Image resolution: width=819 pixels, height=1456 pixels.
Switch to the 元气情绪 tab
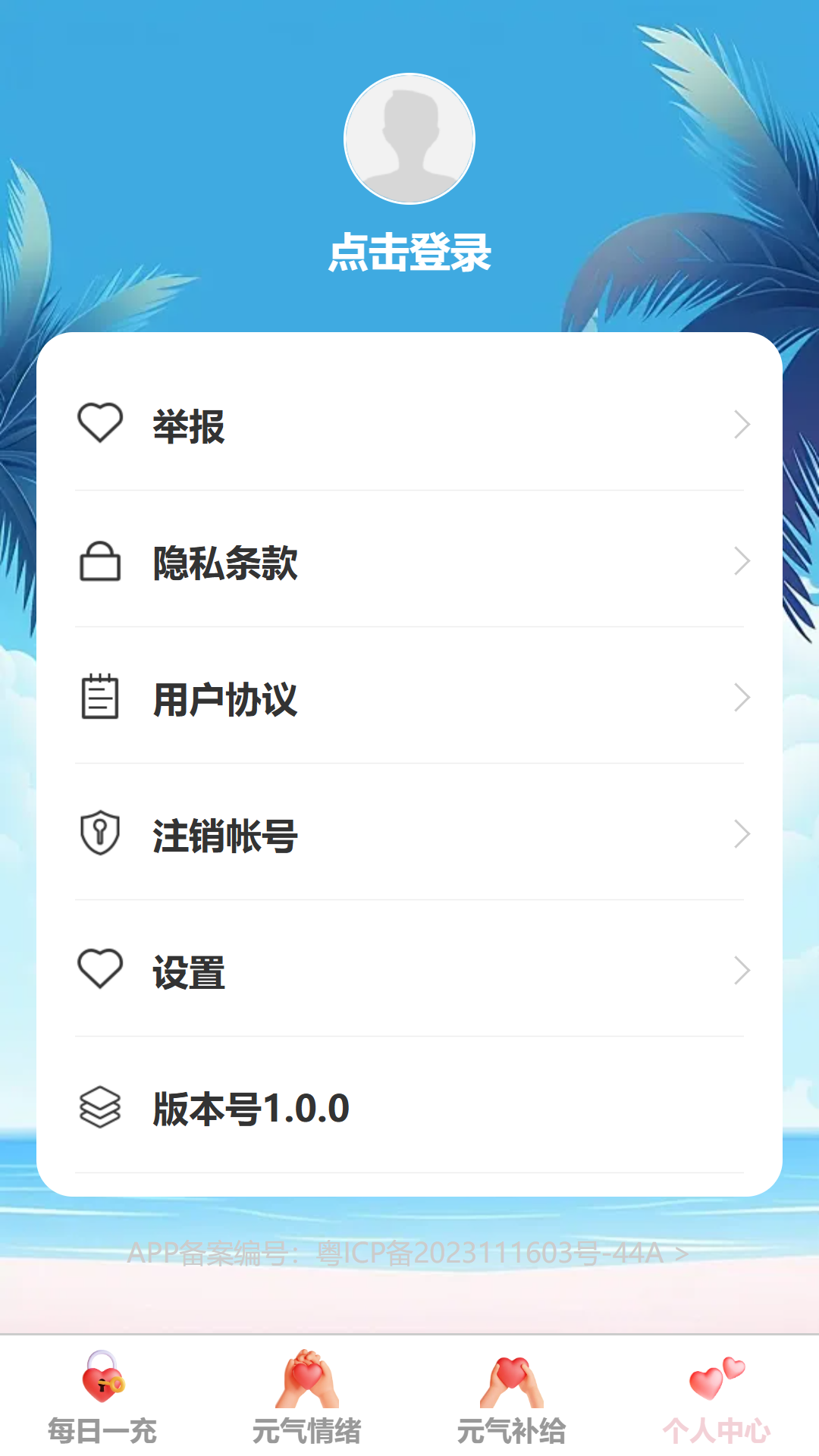[307, 1397]
